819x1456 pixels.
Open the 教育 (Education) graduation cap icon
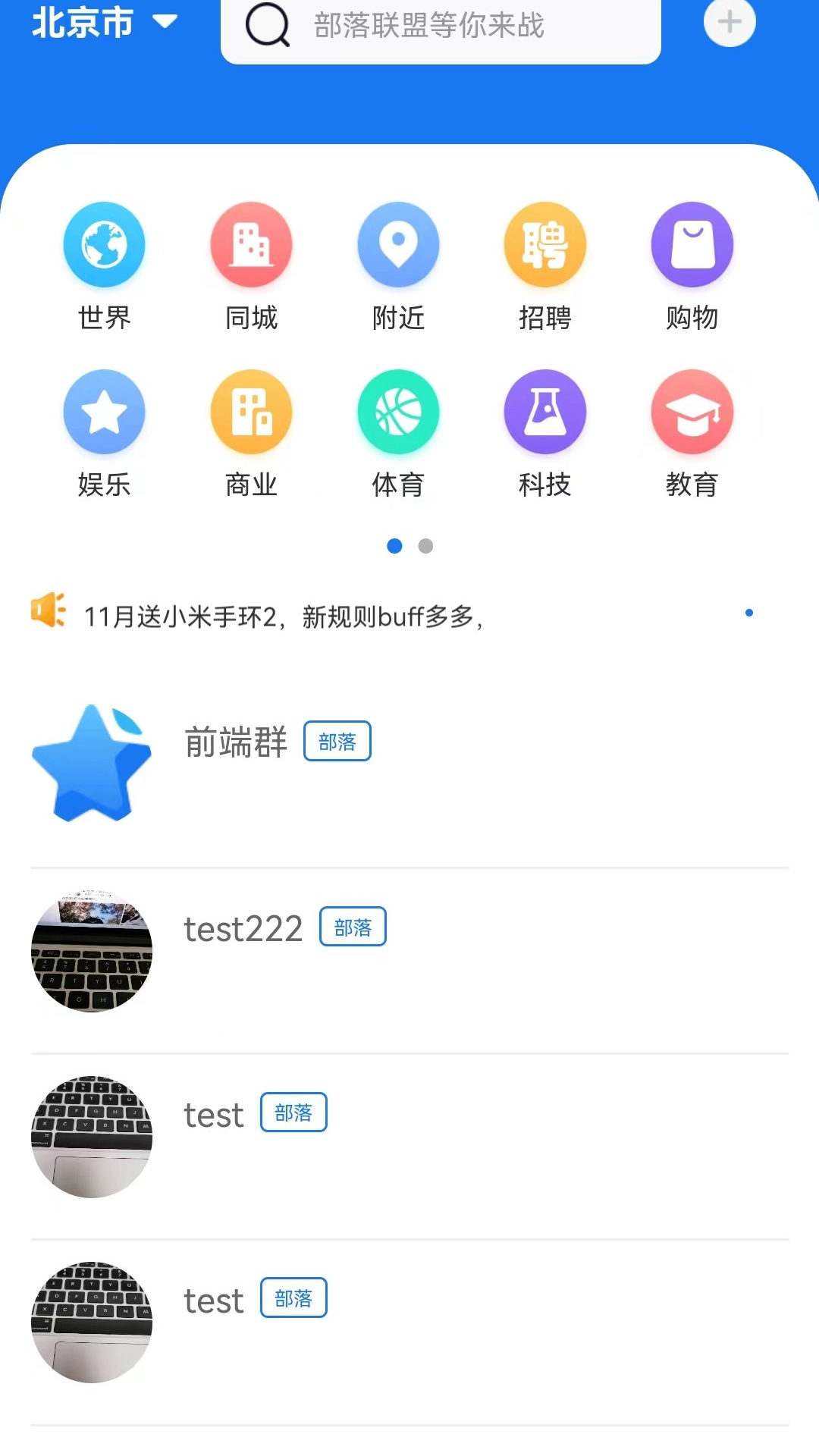click(x=692, y=412)
